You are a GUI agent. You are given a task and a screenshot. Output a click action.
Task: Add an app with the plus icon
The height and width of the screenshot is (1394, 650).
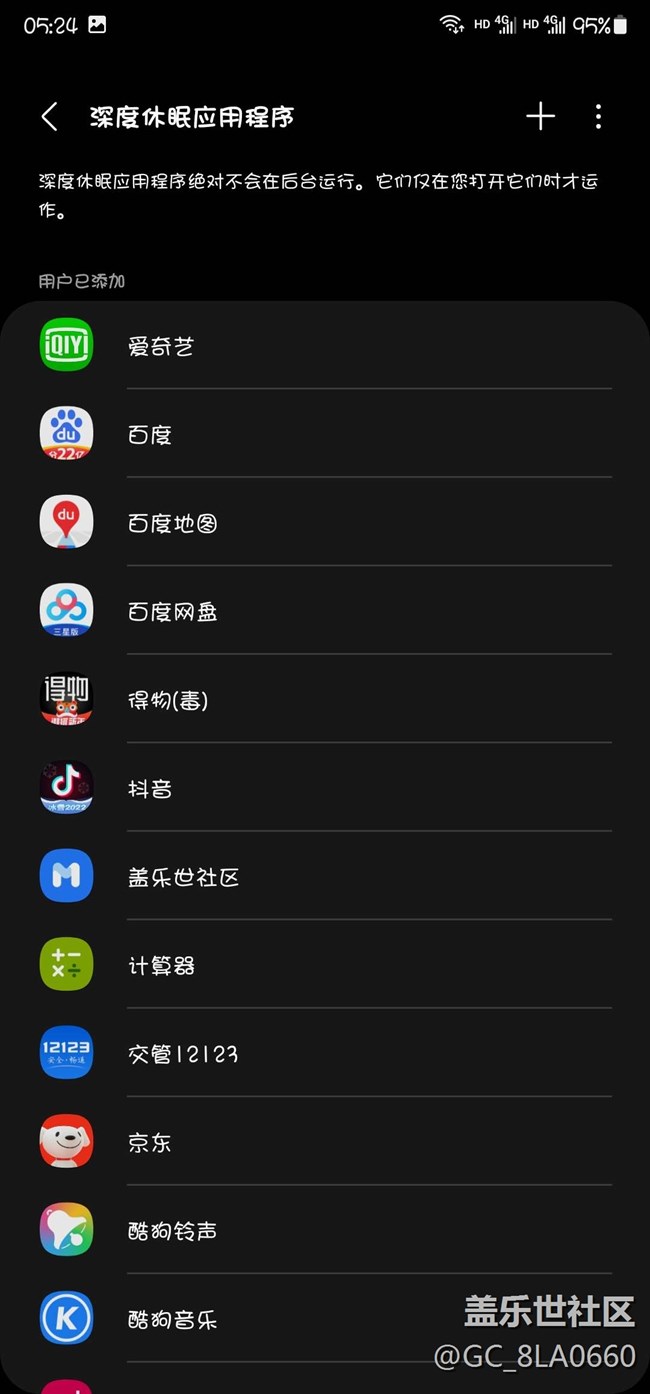click(540, 117)
